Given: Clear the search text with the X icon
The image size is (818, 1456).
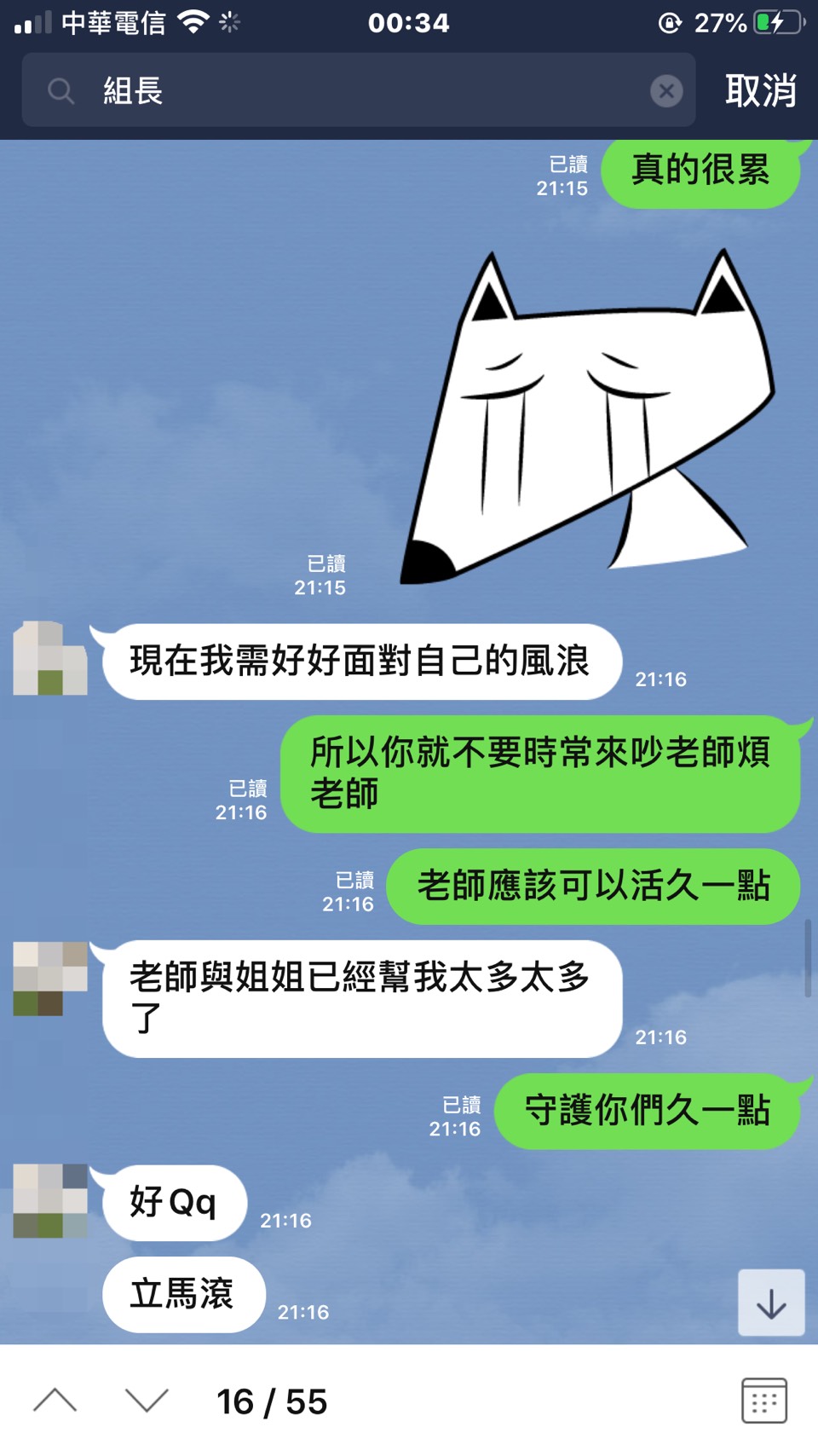Looking at the screenshot, I should point(666,90).
